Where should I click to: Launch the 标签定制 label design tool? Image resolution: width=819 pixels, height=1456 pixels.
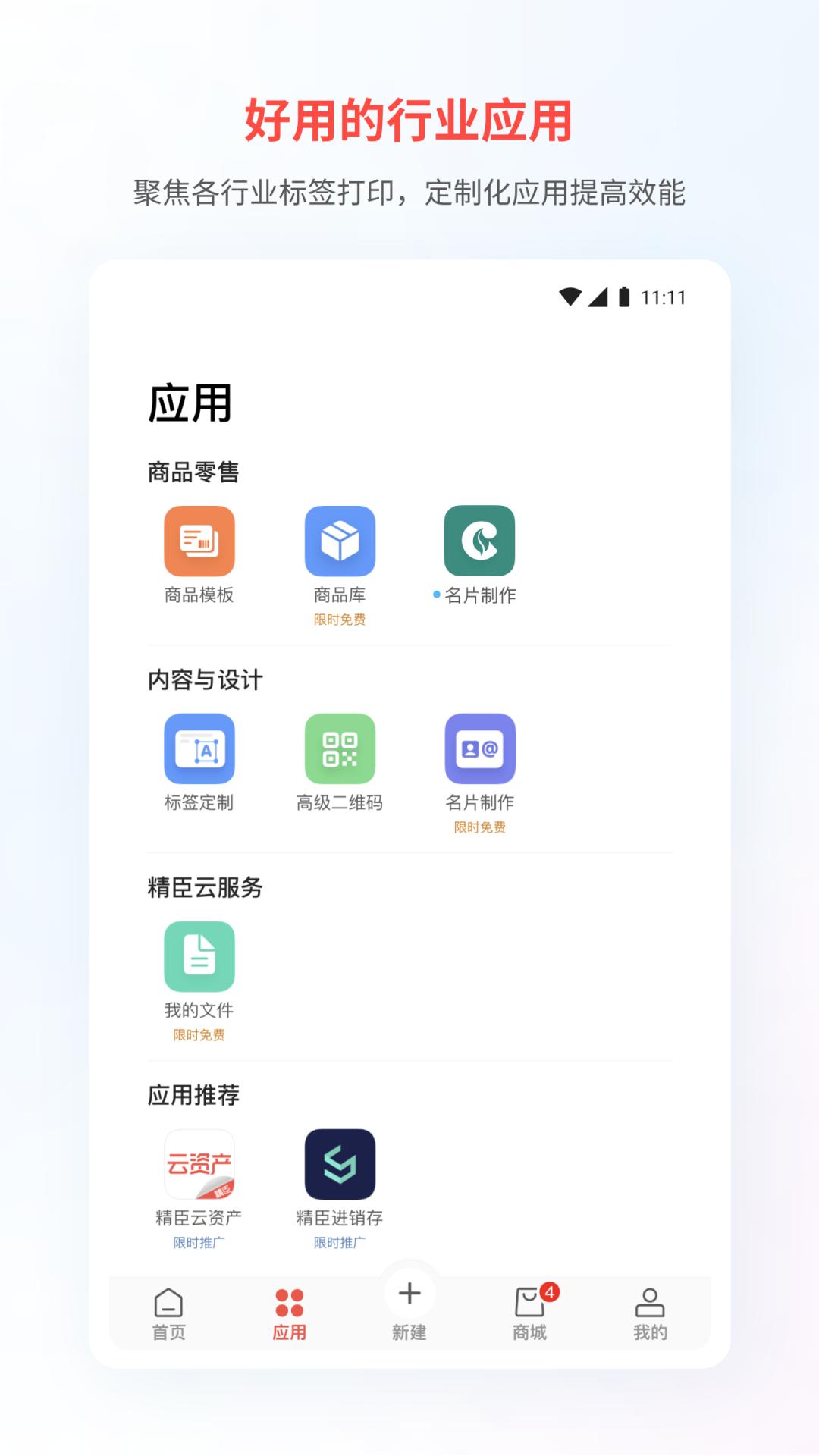tap(199, 749)
